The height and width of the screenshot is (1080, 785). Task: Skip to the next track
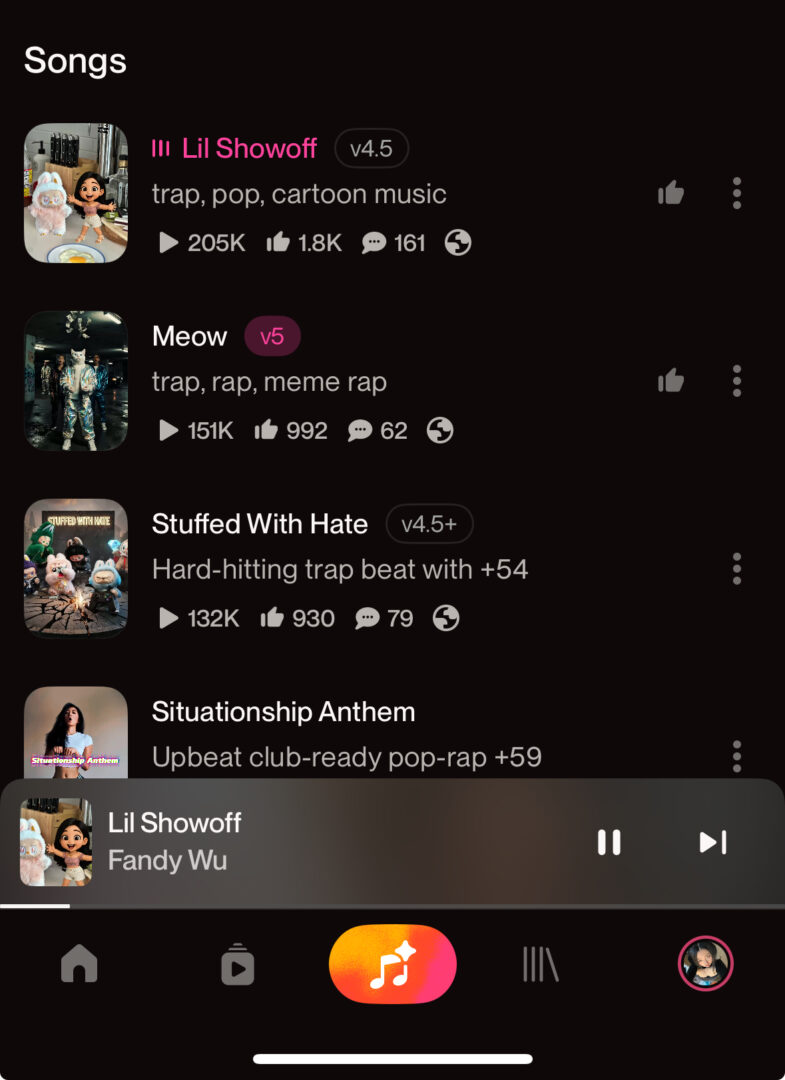[712, 842]
